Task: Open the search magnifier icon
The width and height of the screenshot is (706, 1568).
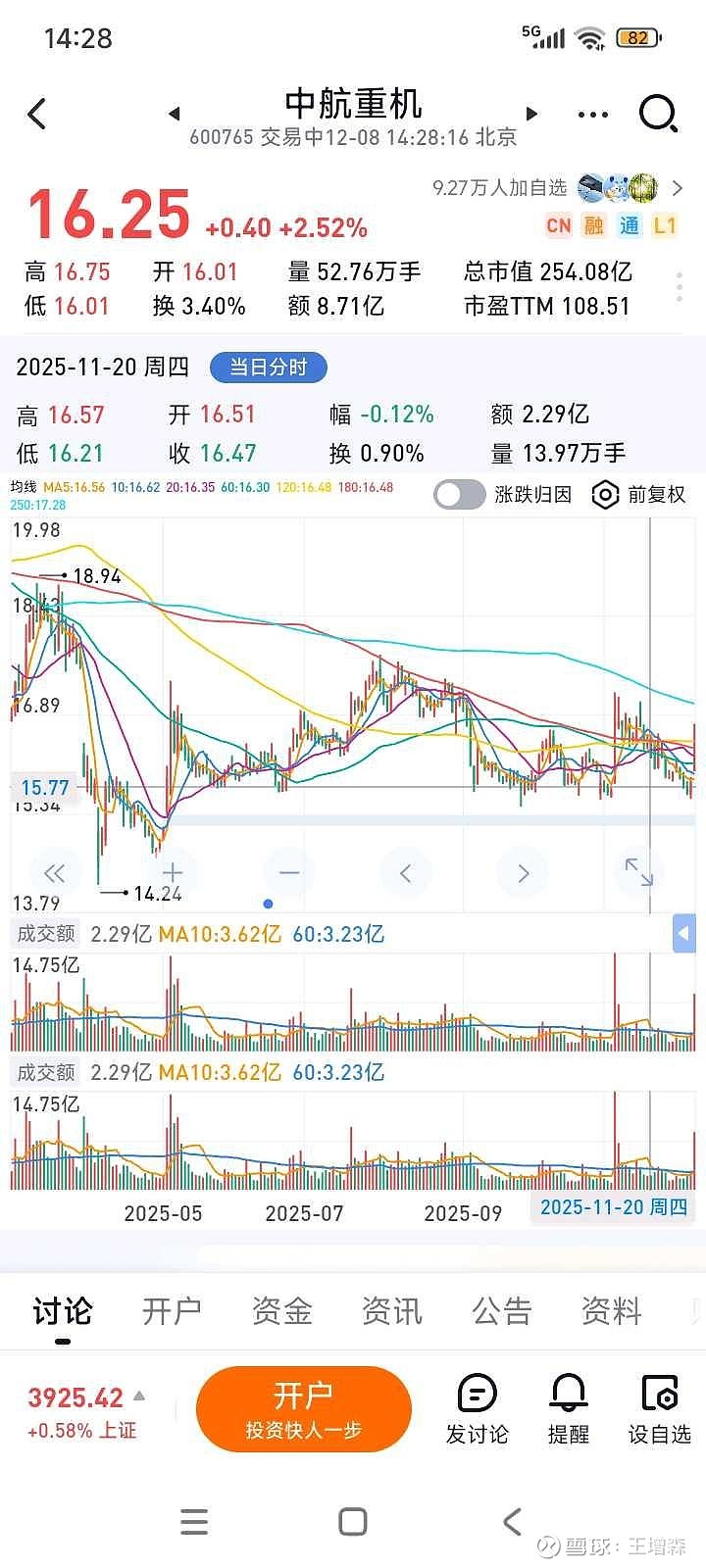Action: (658, 115)
